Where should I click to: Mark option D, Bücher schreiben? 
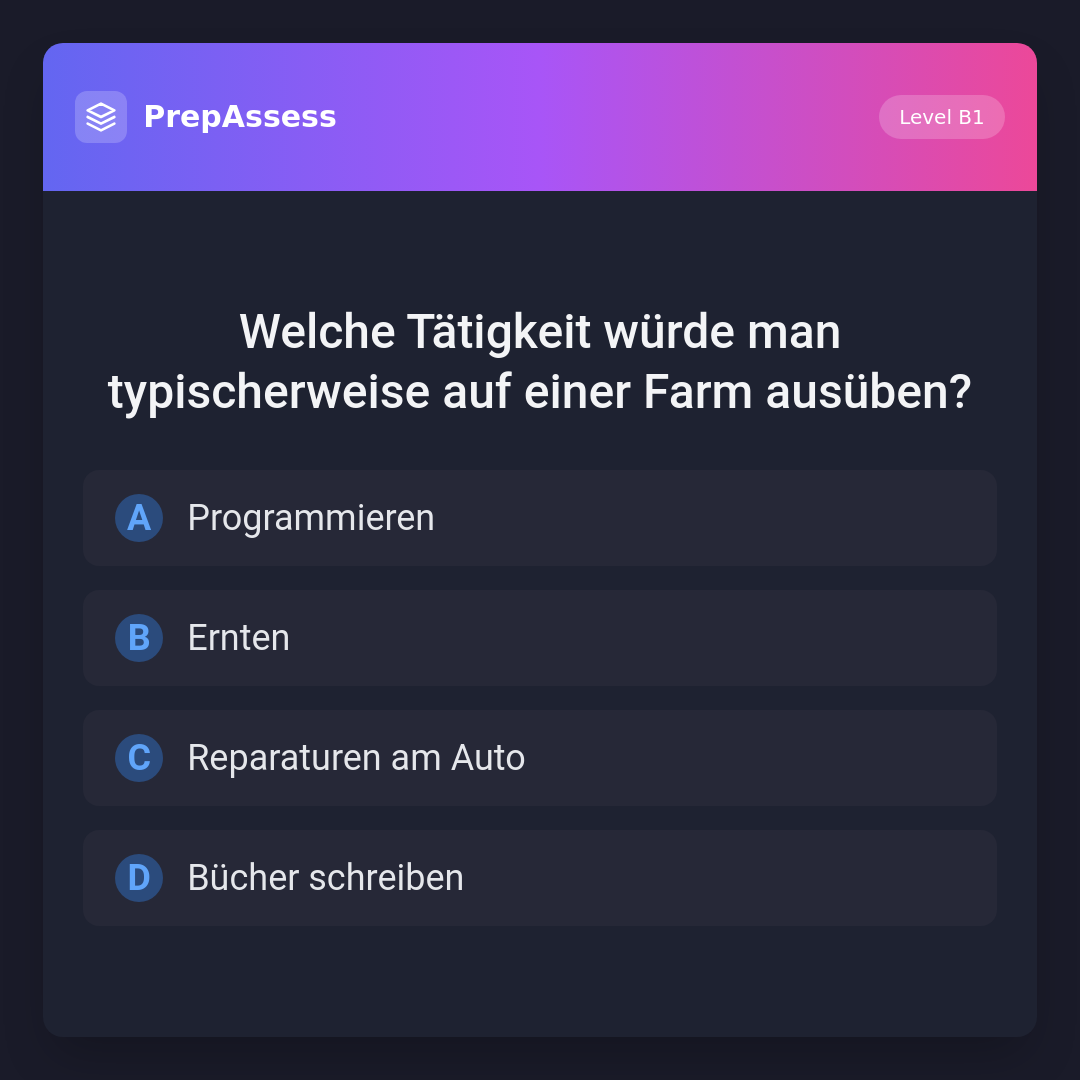click(x=539, y=878)
